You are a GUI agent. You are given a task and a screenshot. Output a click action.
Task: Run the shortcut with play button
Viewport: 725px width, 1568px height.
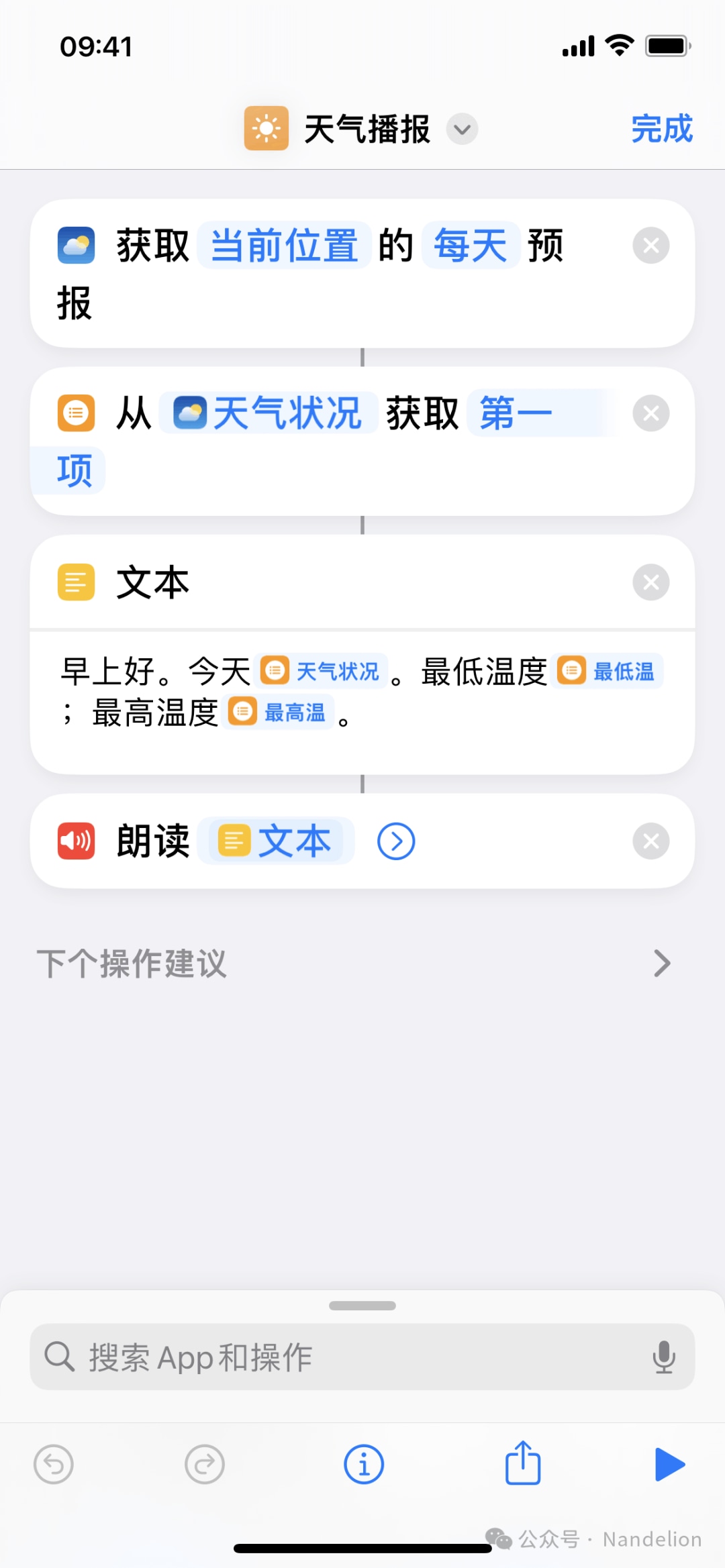click(x=669, y=1464)
